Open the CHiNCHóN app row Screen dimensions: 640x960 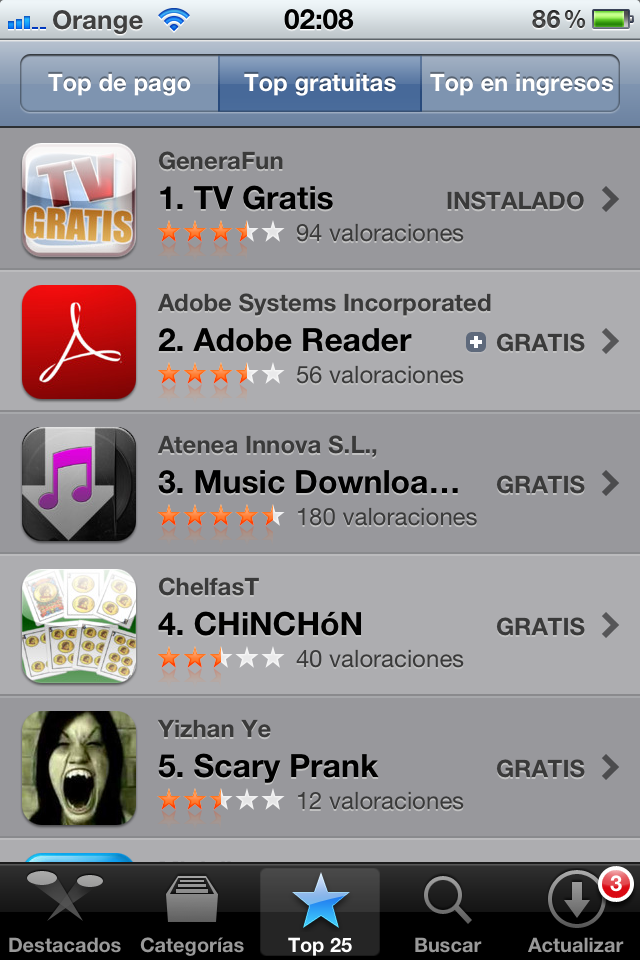point(300,626)
